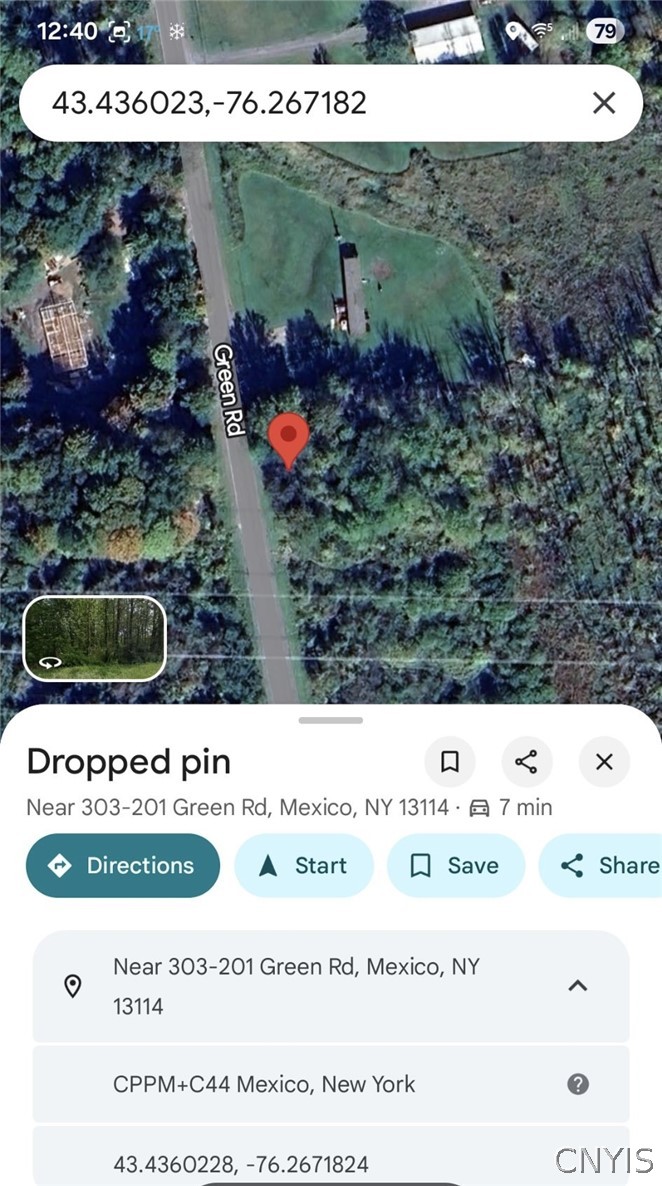Viewport: 662px width, 1186px height.
Task: Open plus code help question mark
Action: click(578, 1084)
